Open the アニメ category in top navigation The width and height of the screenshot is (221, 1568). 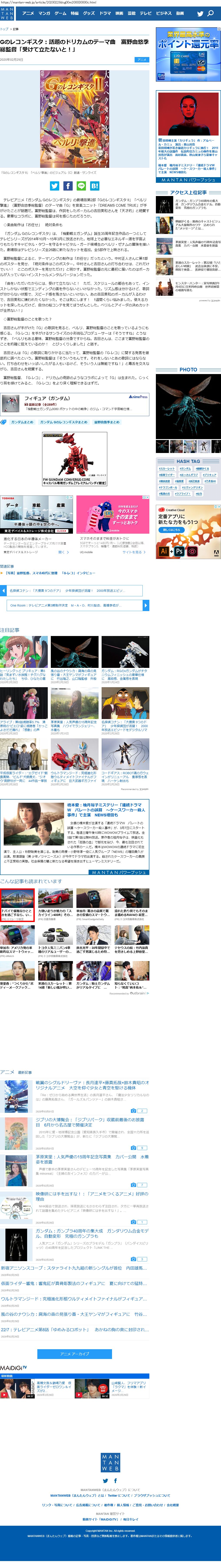tap(27, 13)
